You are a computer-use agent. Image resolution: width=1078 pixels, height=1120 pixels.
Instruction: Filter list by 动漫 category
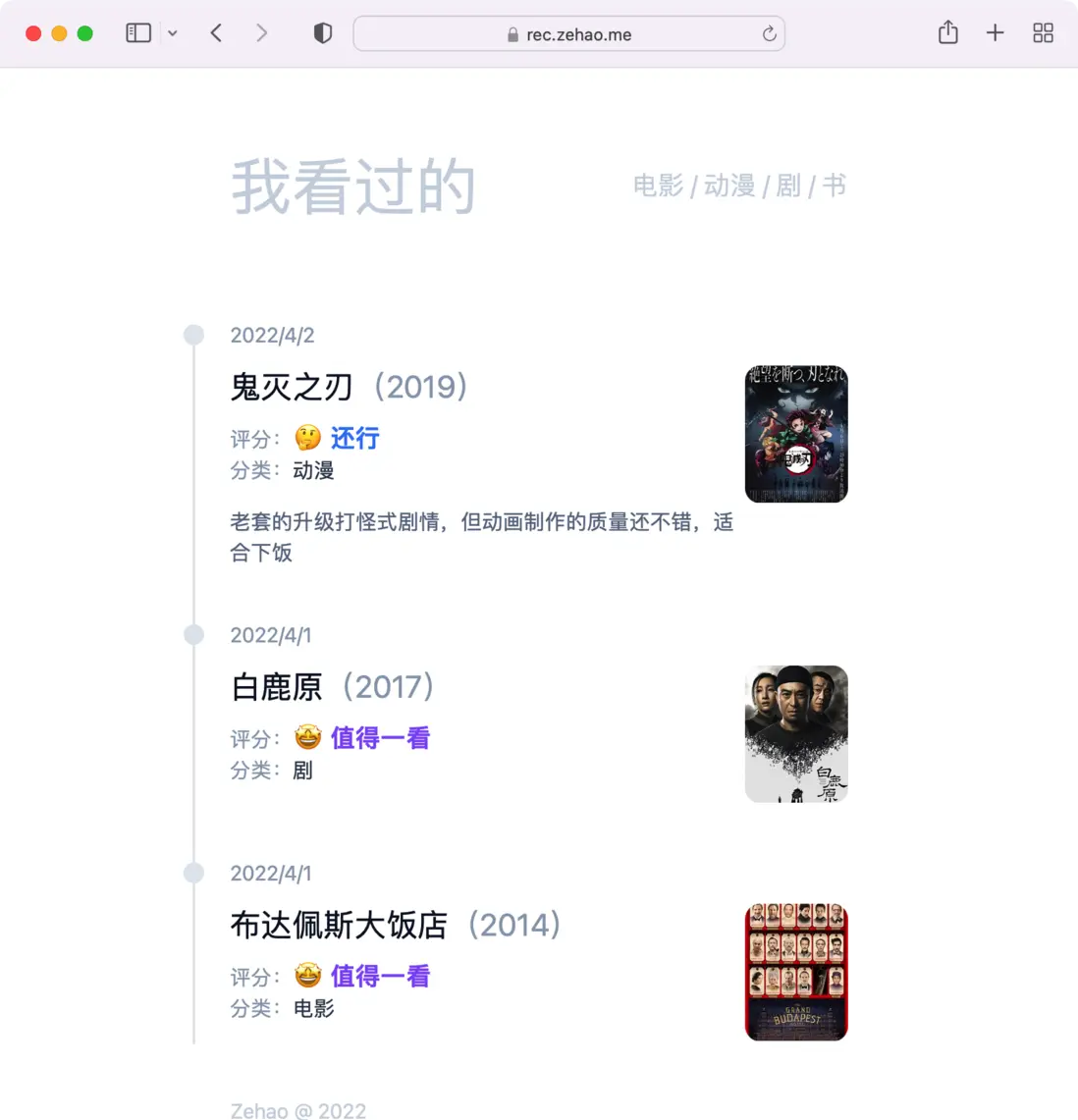click(x=728, y=186)
